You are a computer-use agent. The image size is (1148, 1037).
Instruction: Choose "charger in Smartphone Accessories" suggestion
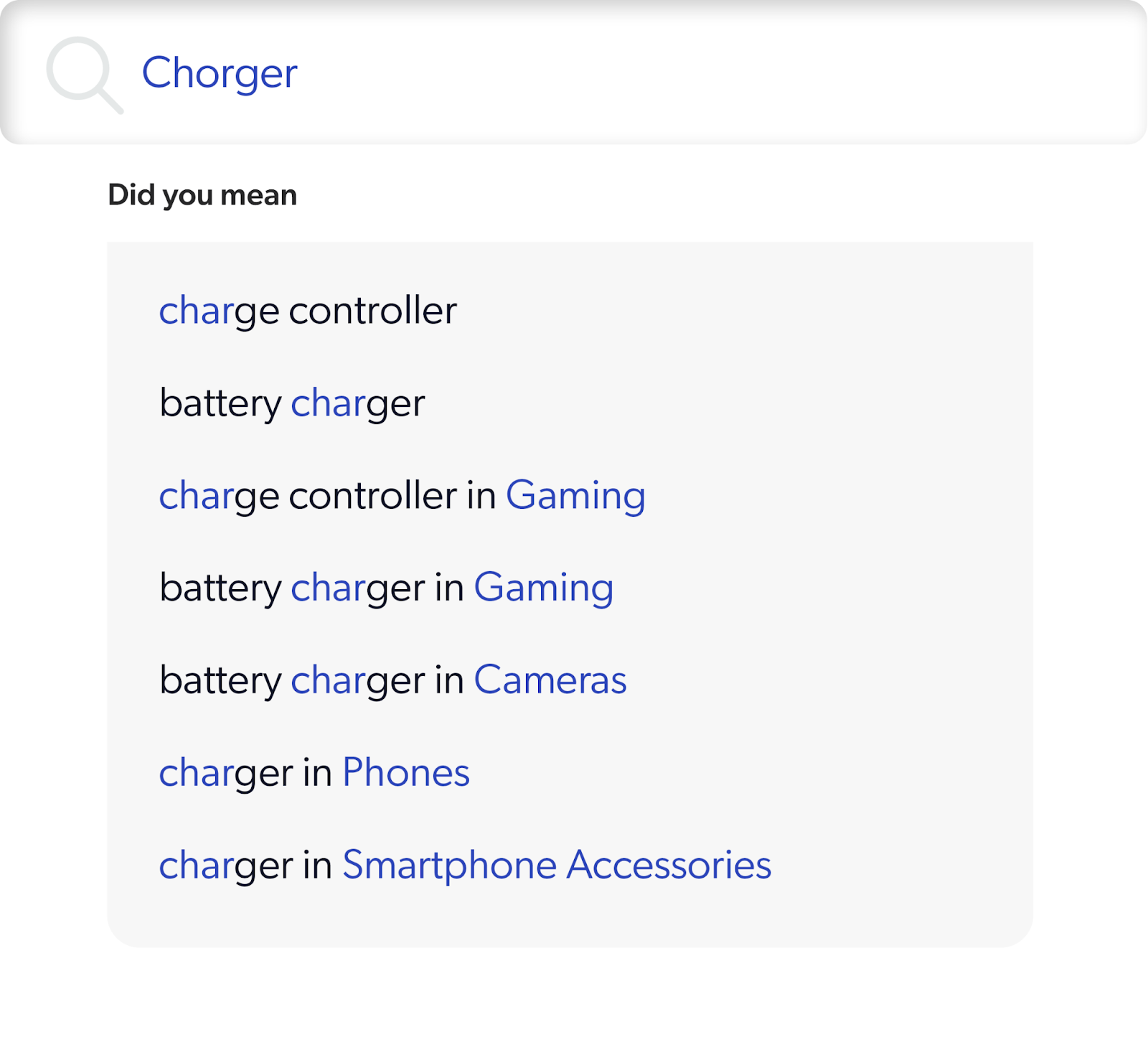click(x=465, y=865)
